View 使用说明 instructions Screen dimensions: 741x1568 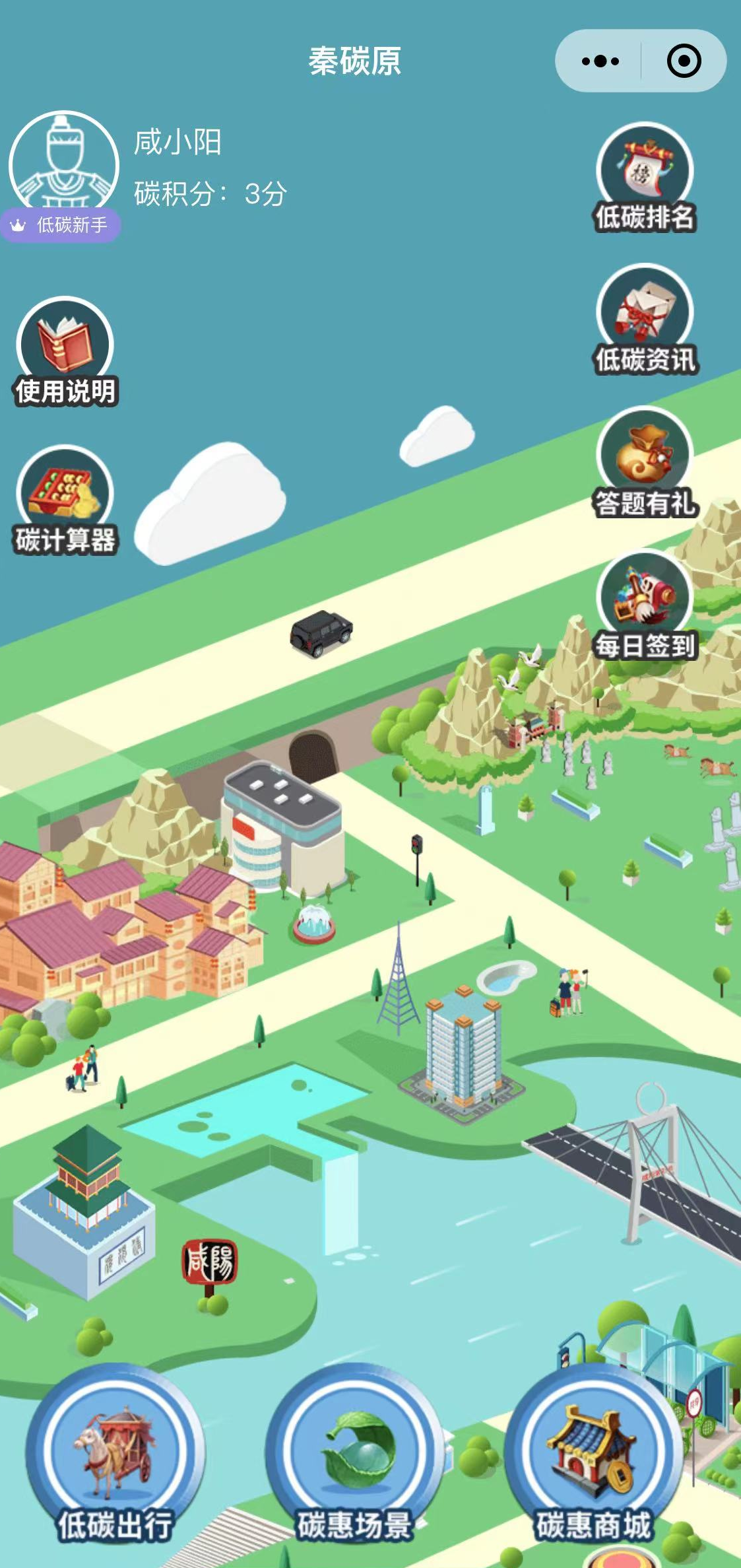click(65, 351)
